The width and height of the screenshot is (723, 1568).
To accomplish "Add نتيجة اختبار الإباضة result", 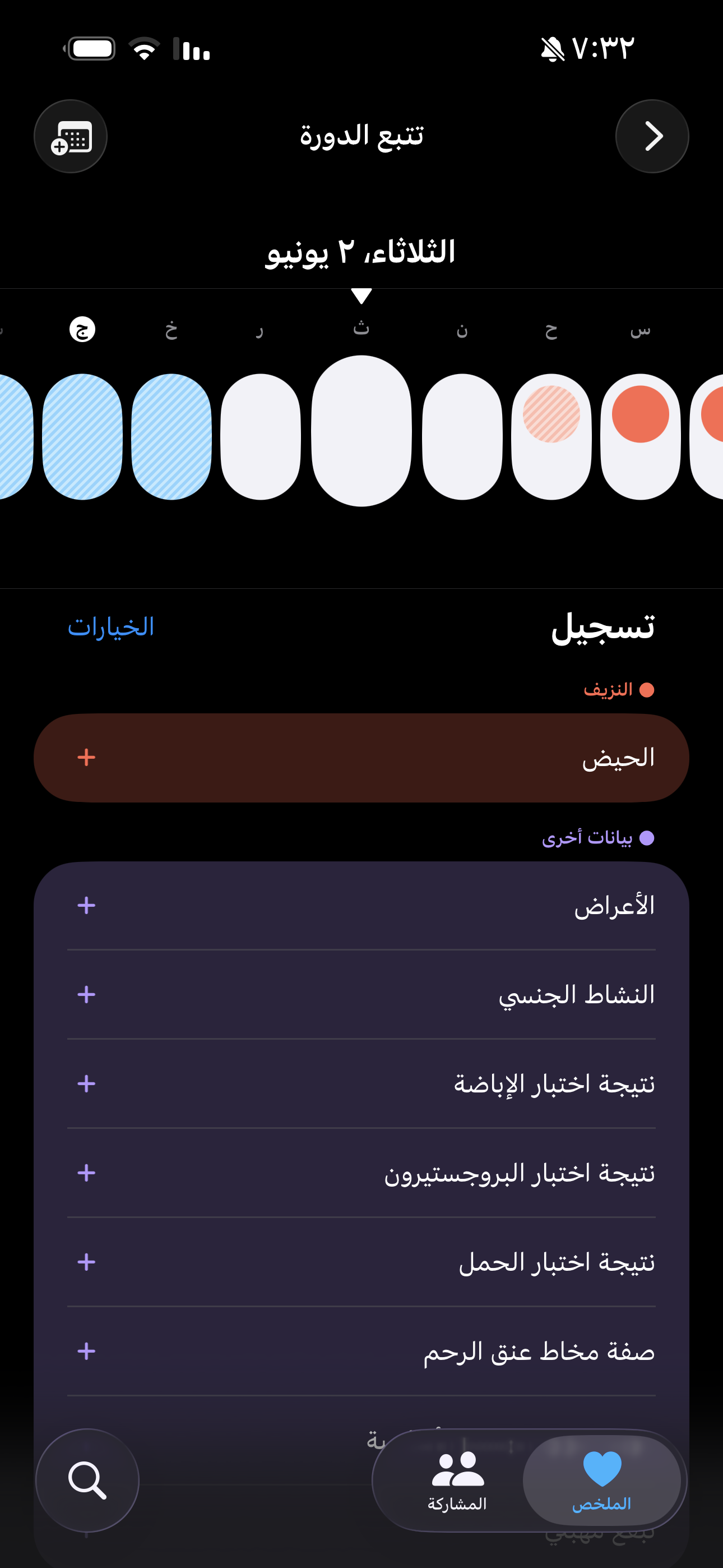I will tap(361, 1083).
